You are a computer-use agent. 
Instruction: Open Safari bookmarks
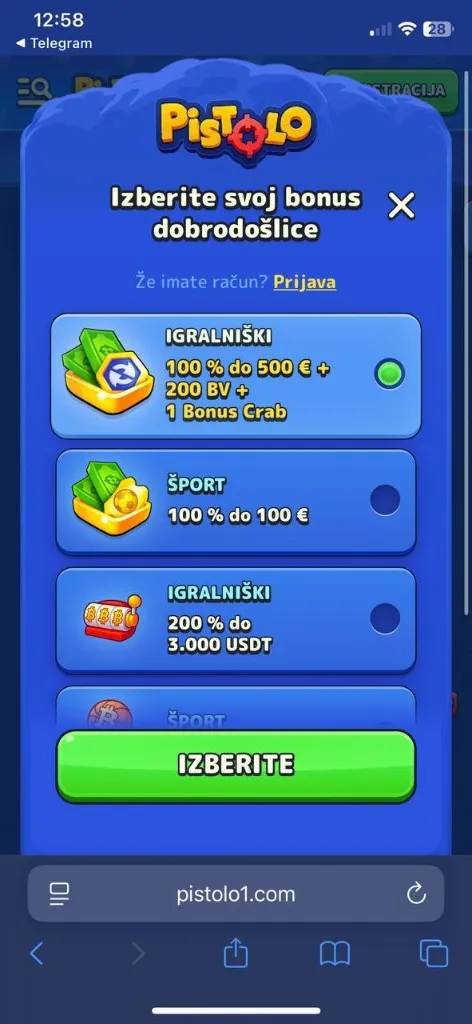[335, 953]
